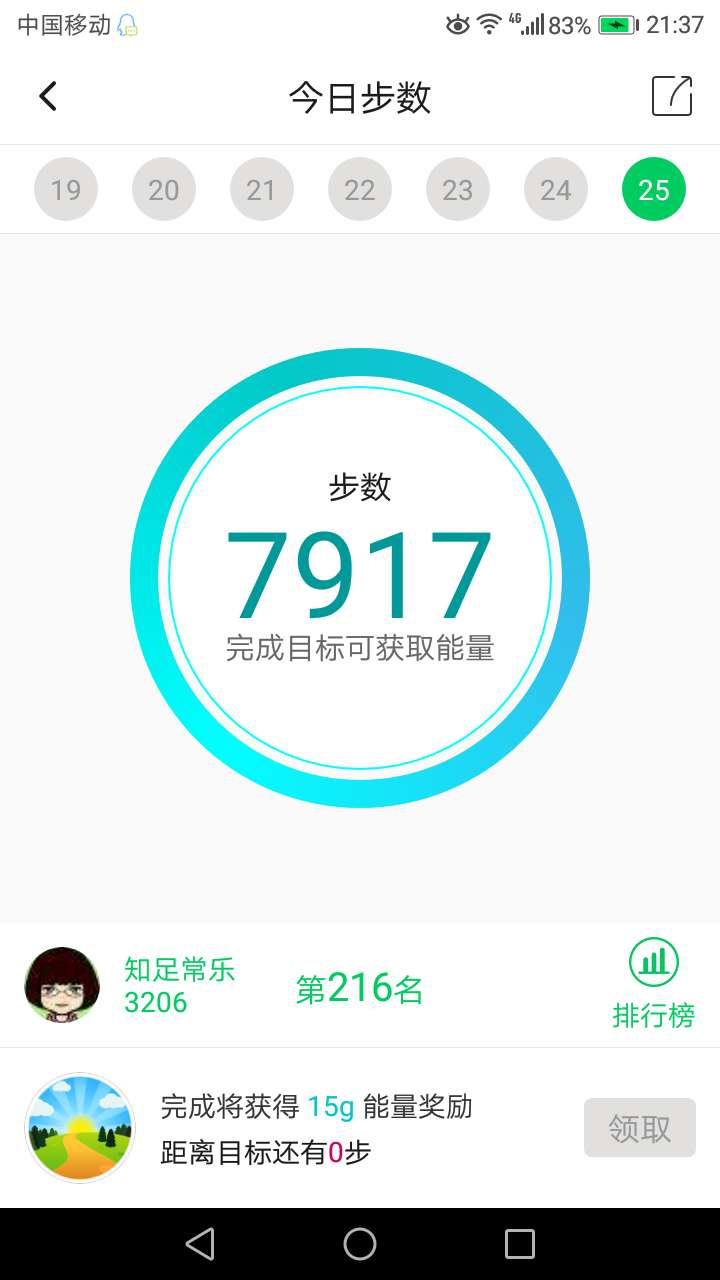Tap the 知足常乐3206 profile avatar

pos(62,985)
